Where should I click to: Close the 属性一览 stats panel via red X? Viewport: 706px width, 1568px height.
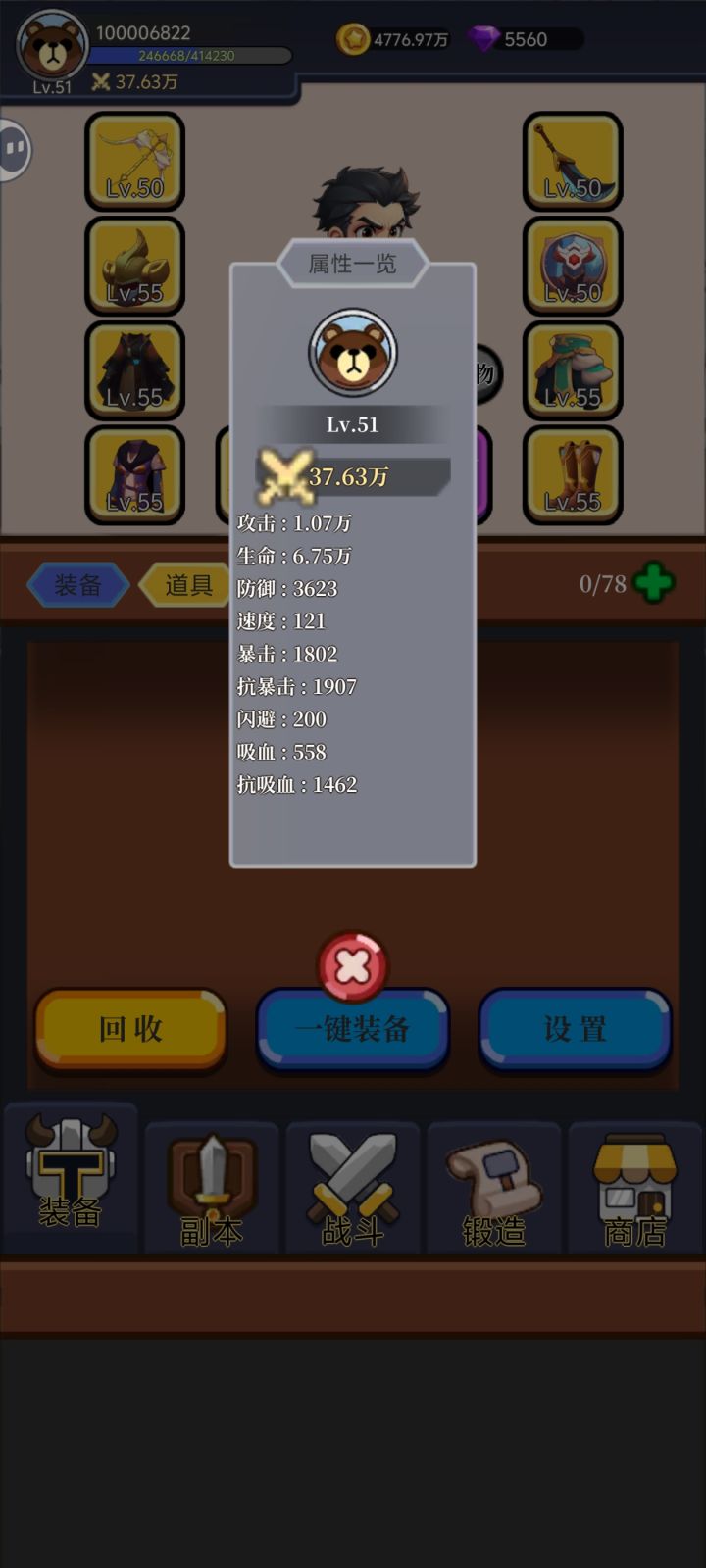(x=352, y=966)
